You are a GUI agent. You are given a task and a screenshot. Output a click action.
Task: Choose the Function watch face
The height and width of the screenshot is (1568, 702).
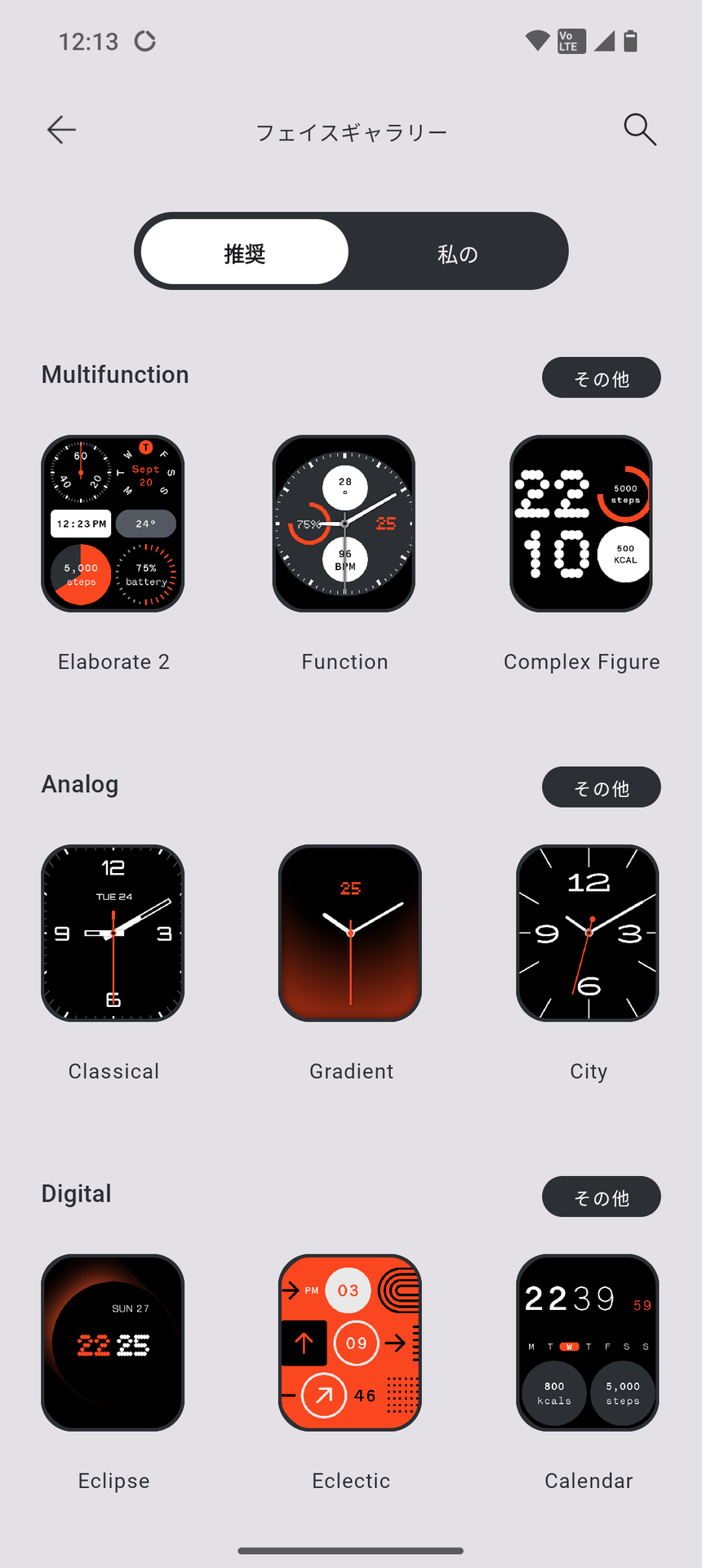coord(344,523)
